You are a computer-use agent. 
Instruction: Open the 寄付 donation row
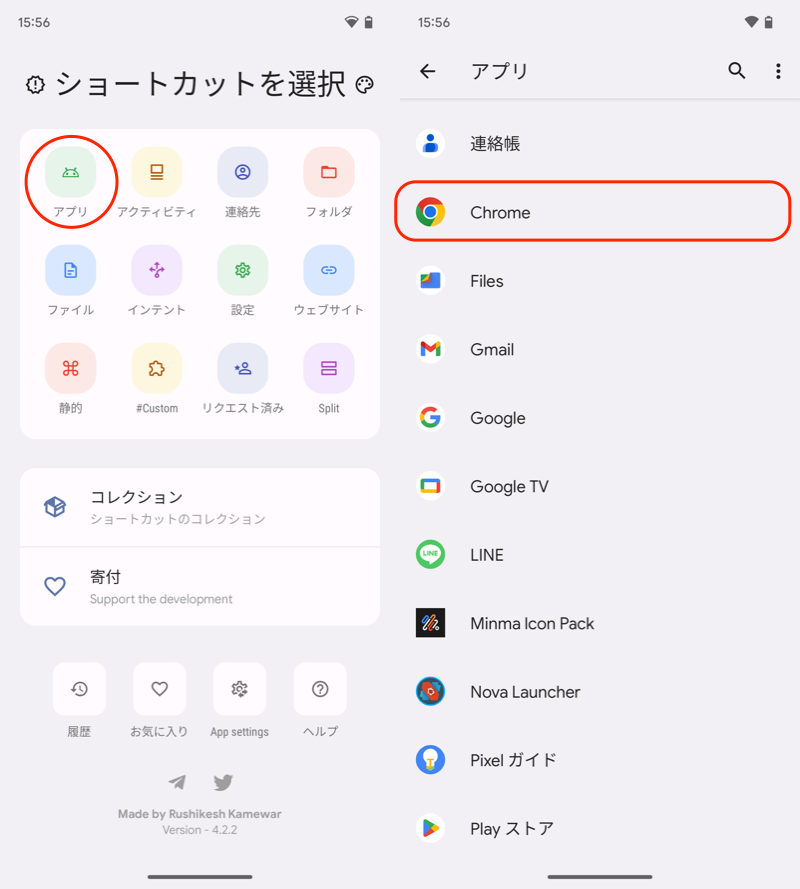(x=200, y=587)
